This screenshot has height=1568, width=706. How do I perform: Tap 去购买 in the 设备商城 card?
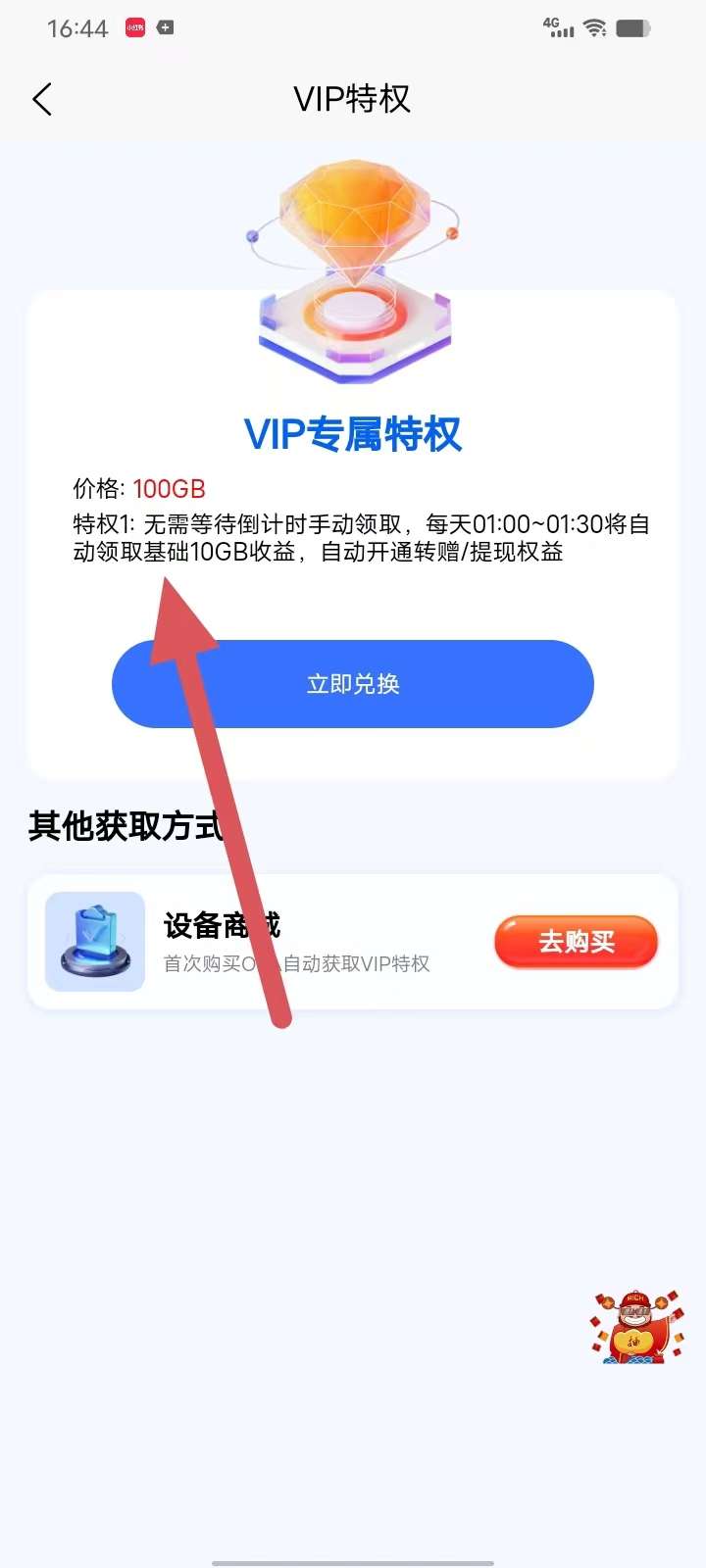pyautogui.click(x=576, y=942)
